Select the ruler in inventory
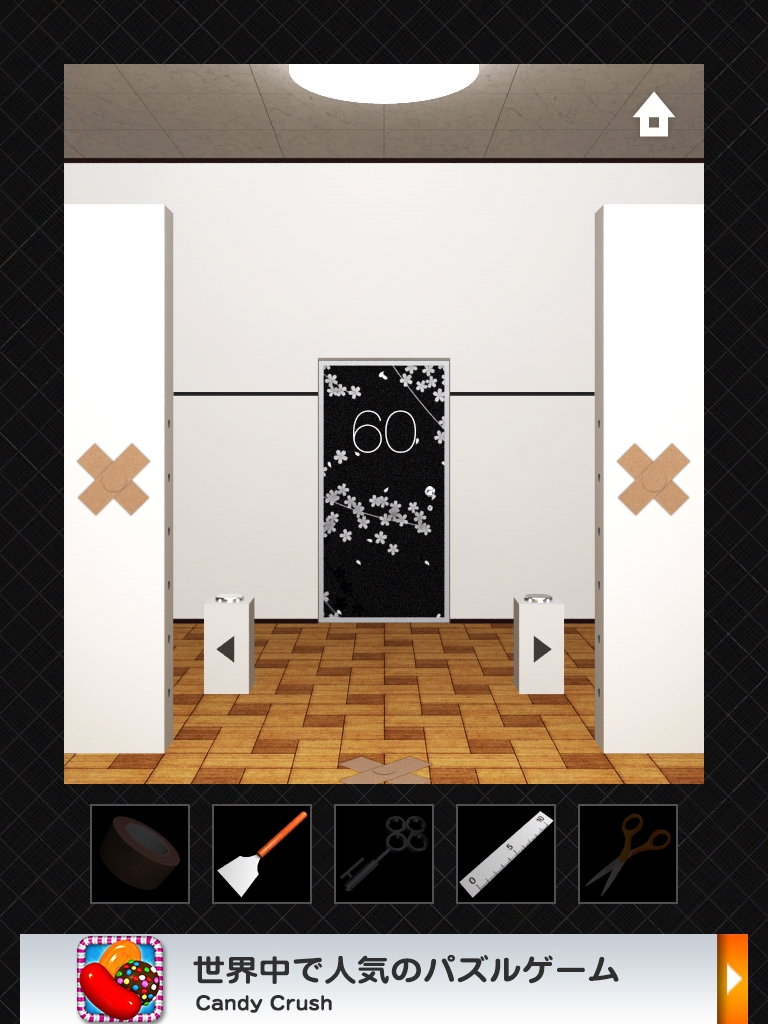 pos(506,854)
